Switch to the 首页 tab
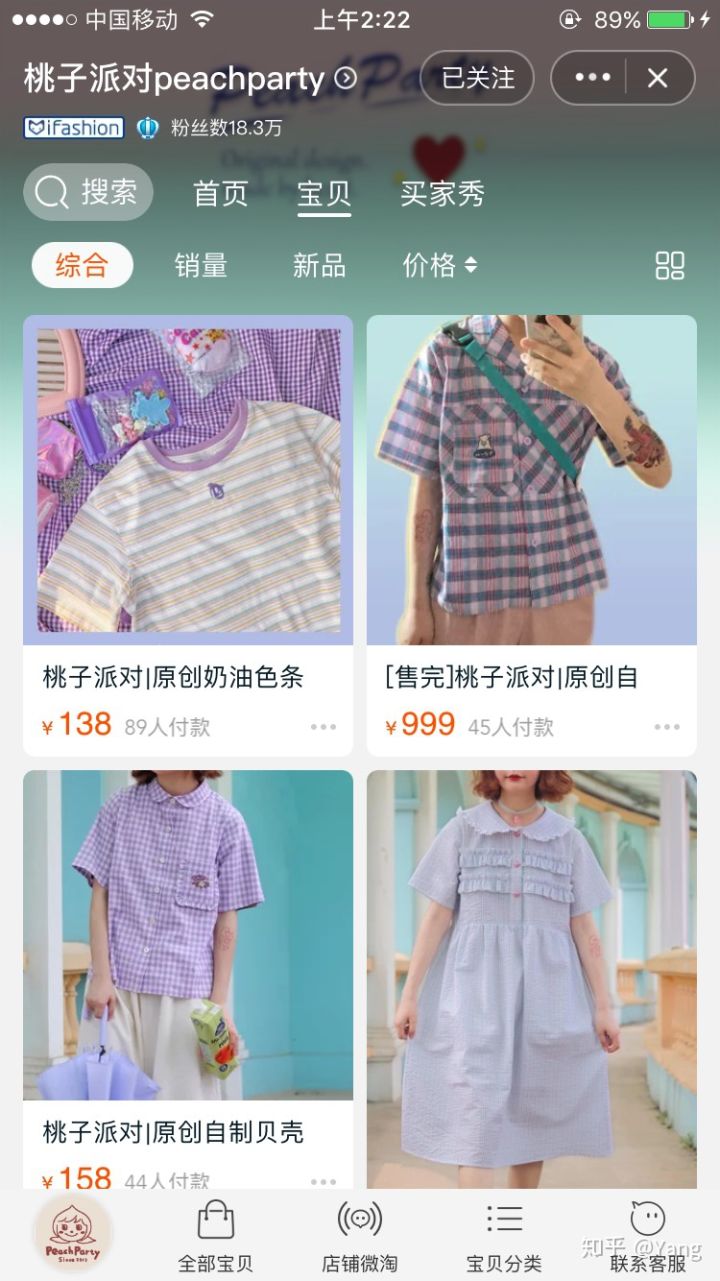The height and width of the screenshot is (1281, 720). [220, 193]
